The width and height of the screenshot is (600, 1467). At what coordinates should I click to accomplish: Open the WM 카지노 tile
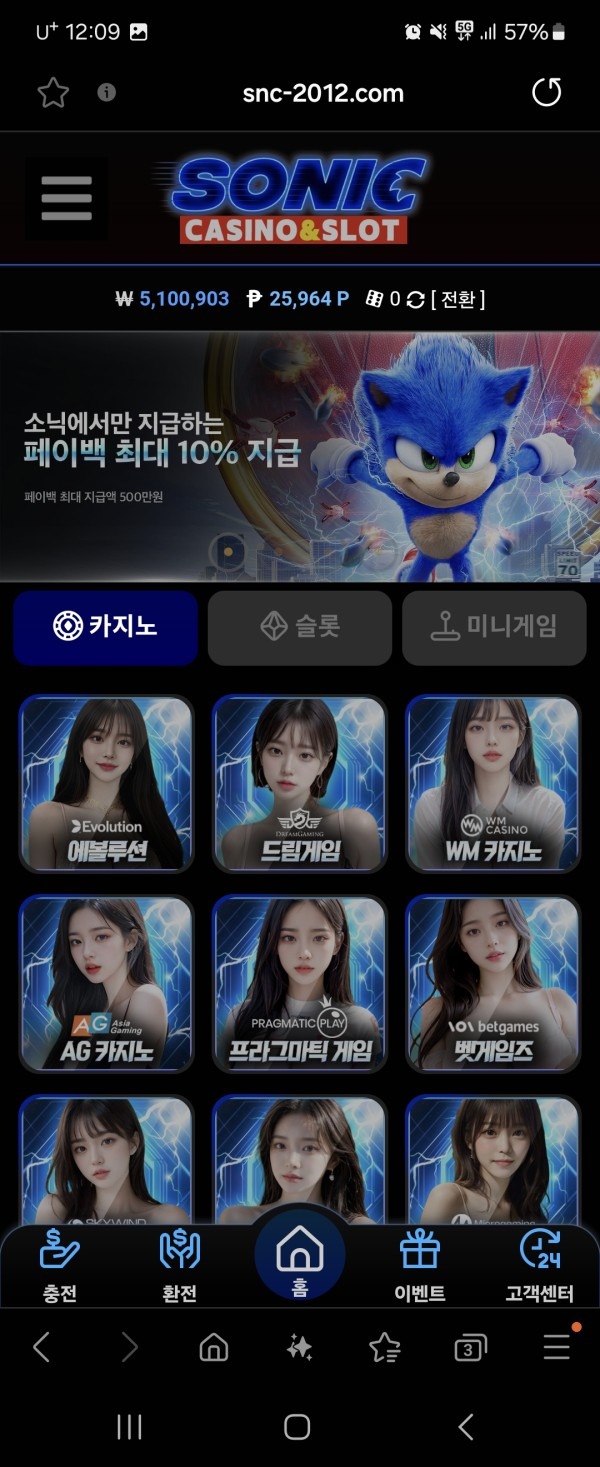point(493,783)
